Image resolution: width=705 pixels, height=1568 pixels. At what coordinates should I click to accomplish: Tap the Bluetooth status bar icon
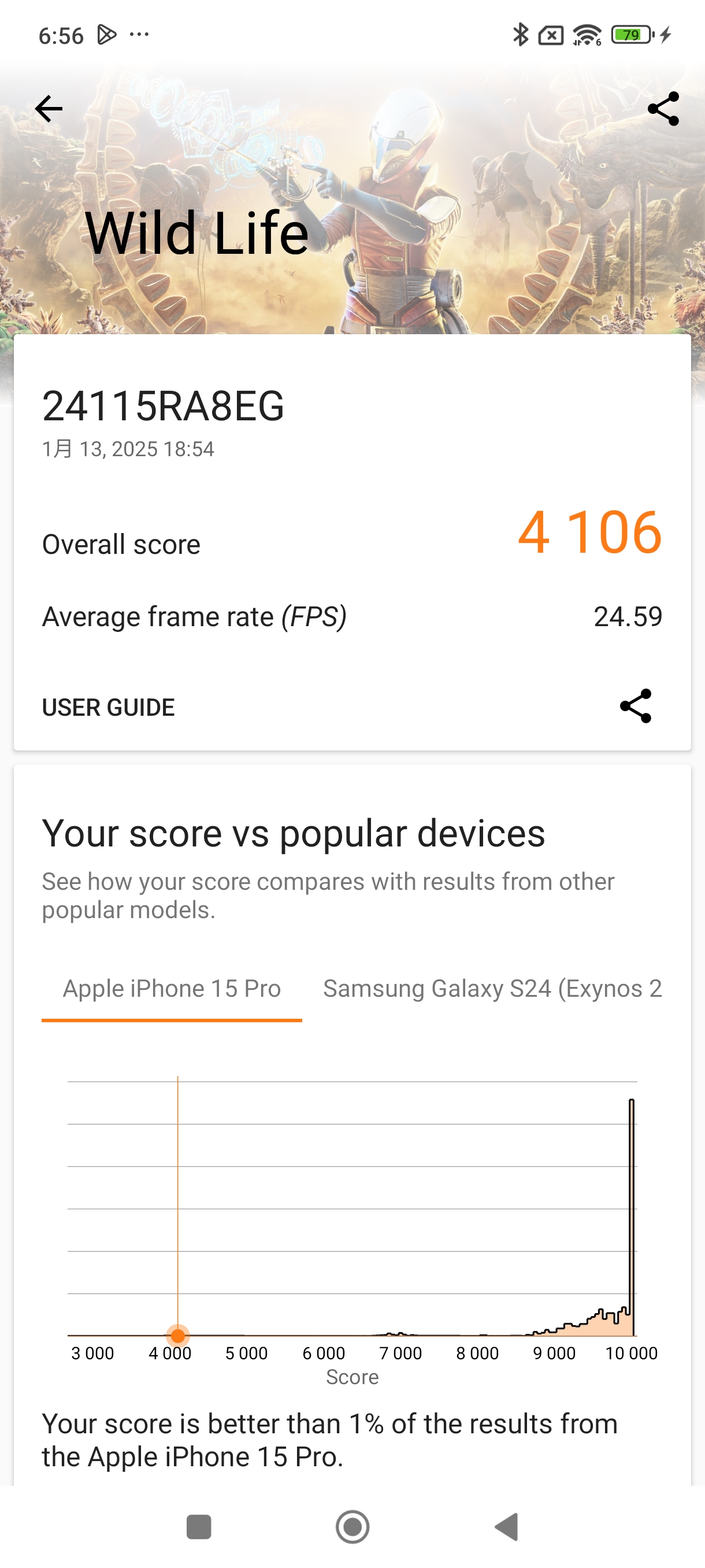520,35
